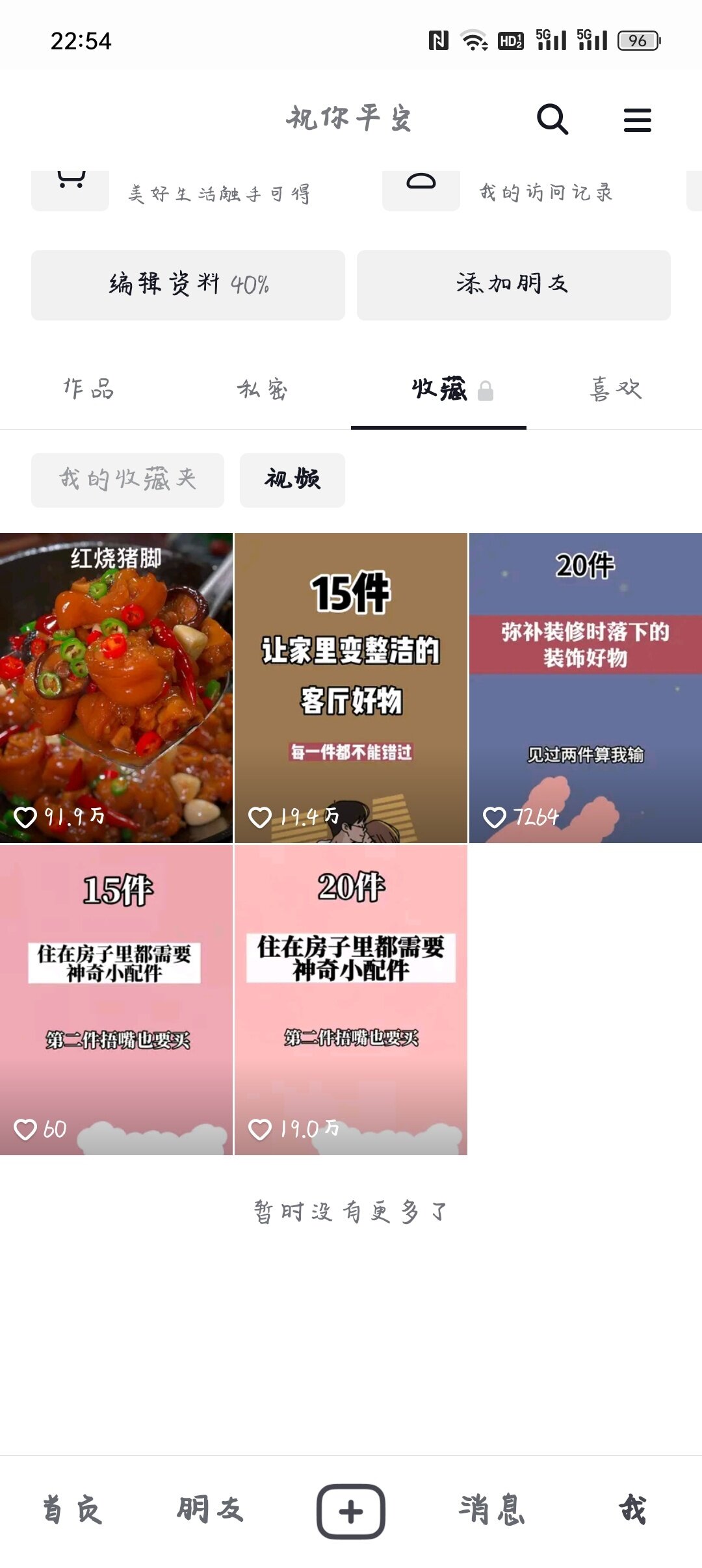Create a new post with plus button
702x1568 pixels.
[x=350, y=1511]
